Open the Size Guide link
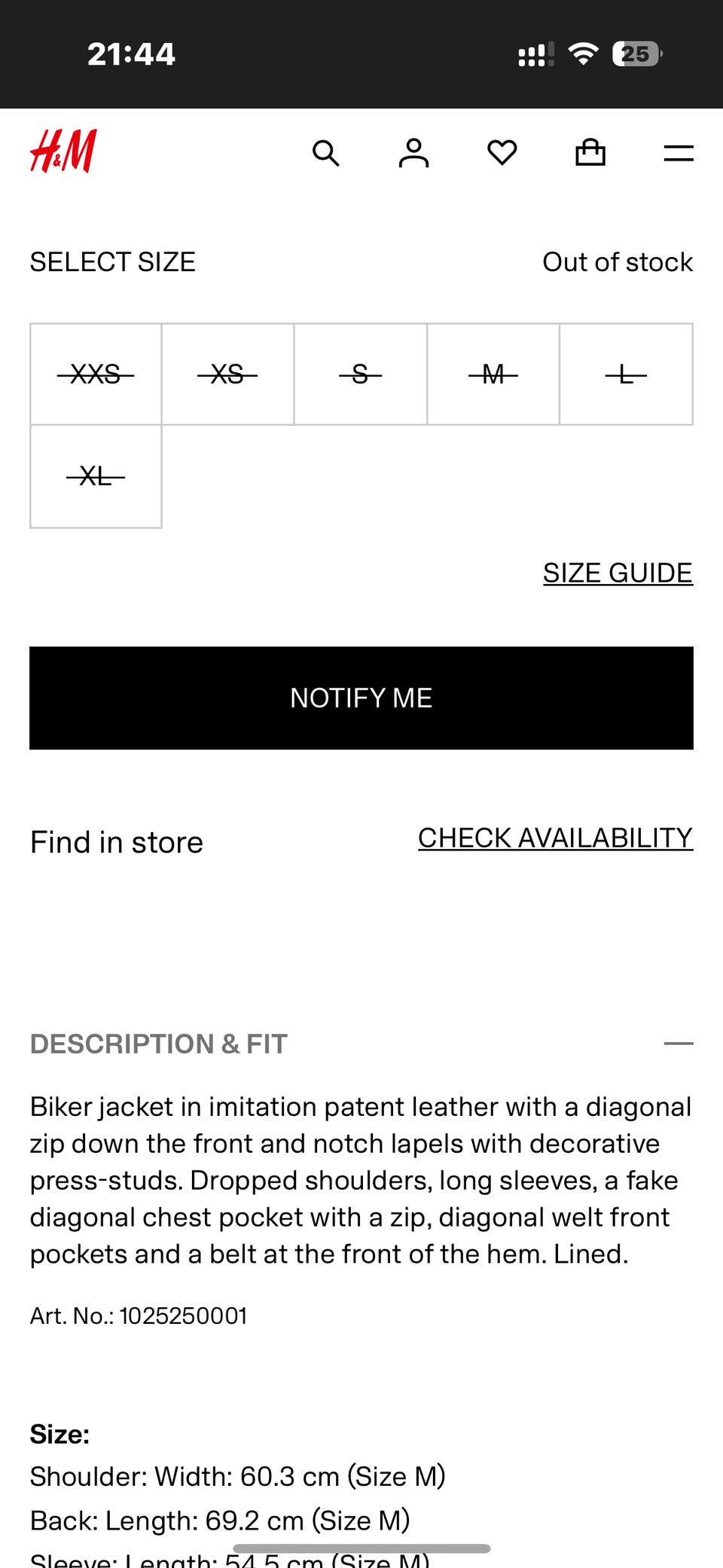The height and width of the screenshot is (1568, 723). pyautogui.click(x=618, y=573)
